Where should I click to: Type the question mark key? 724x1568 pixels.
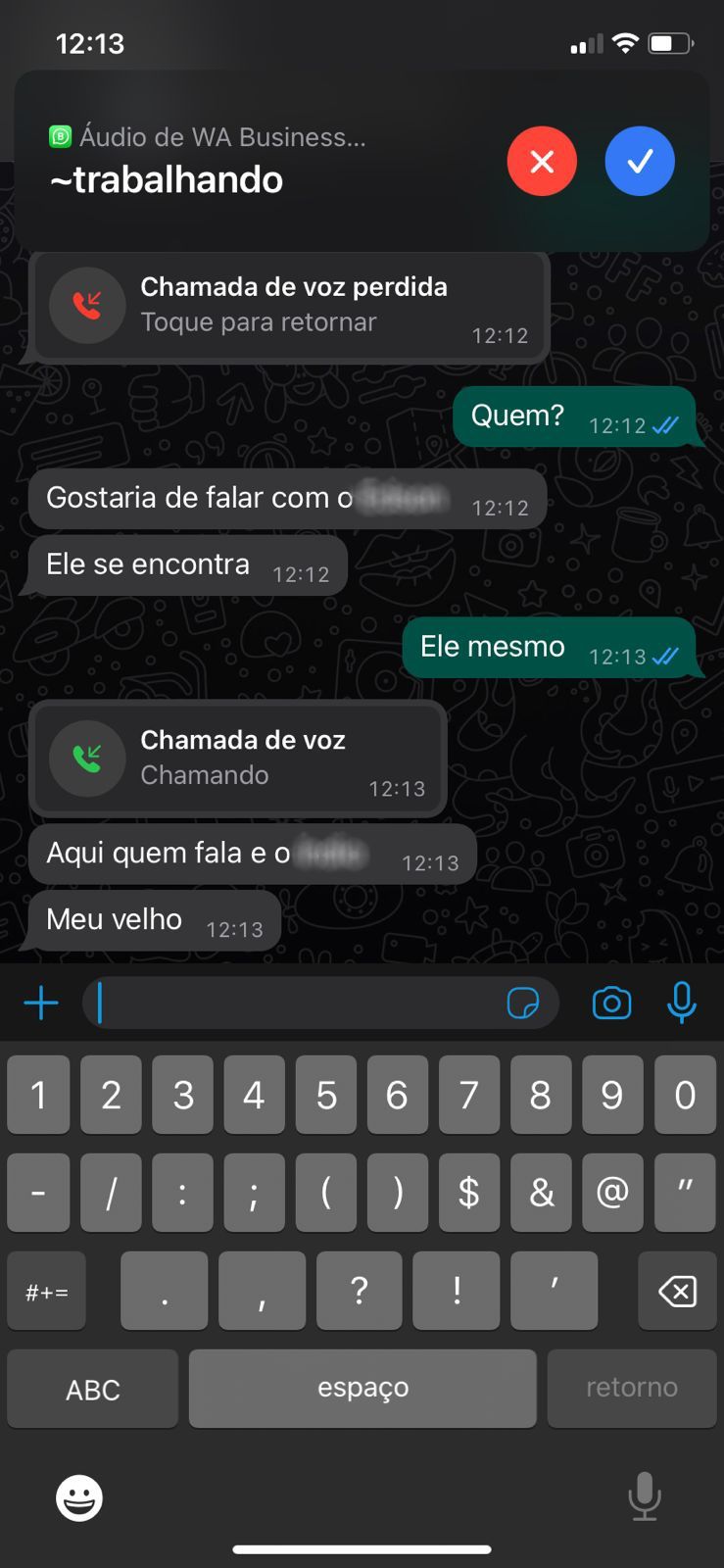click(360, 1291)
